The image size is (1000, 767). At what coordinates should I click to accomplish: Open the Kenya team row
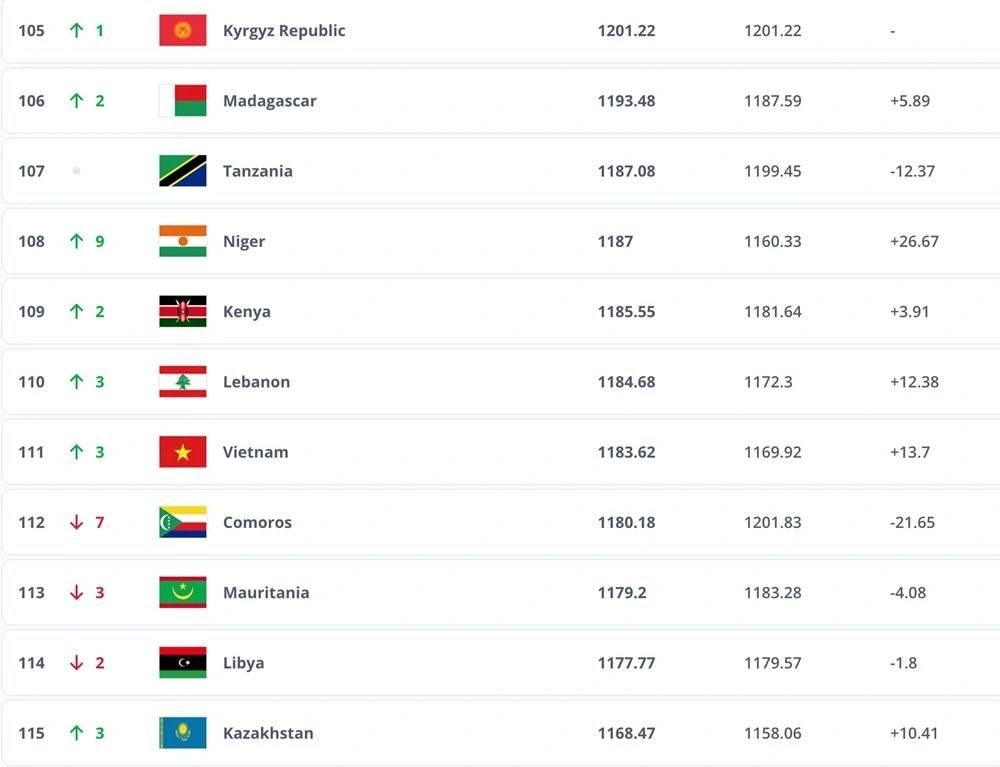247,311
